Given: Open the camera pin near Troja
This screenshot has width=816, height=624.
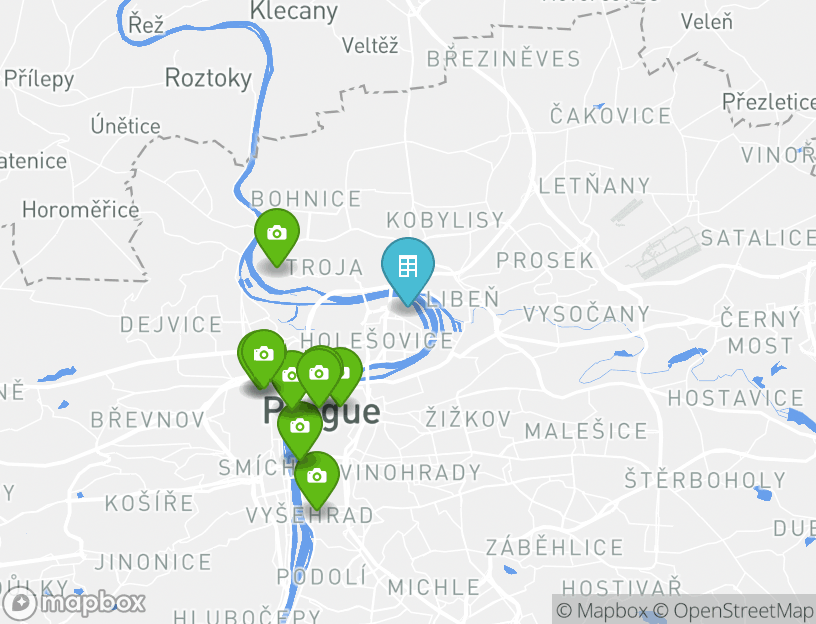Looking at the screenshot, I should point(277,234).
